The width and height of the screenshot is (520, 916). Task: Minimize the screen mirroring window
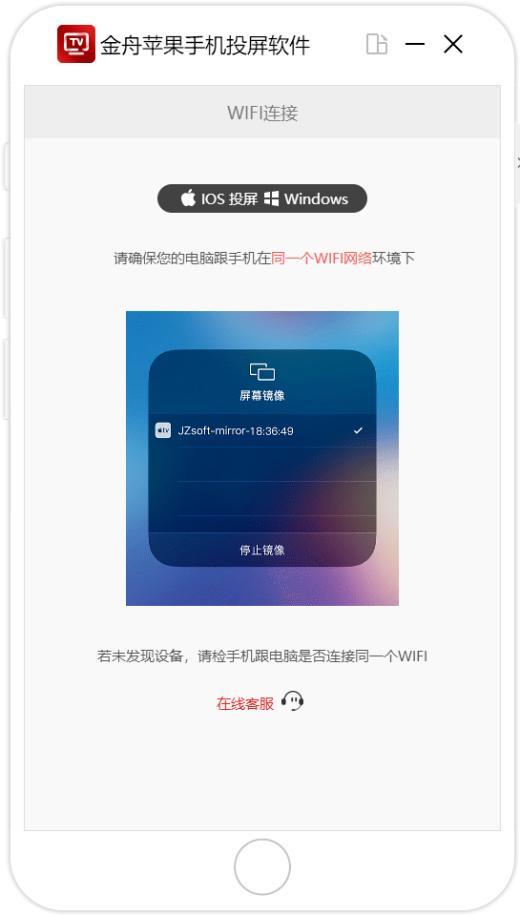[x=414, y=44]
